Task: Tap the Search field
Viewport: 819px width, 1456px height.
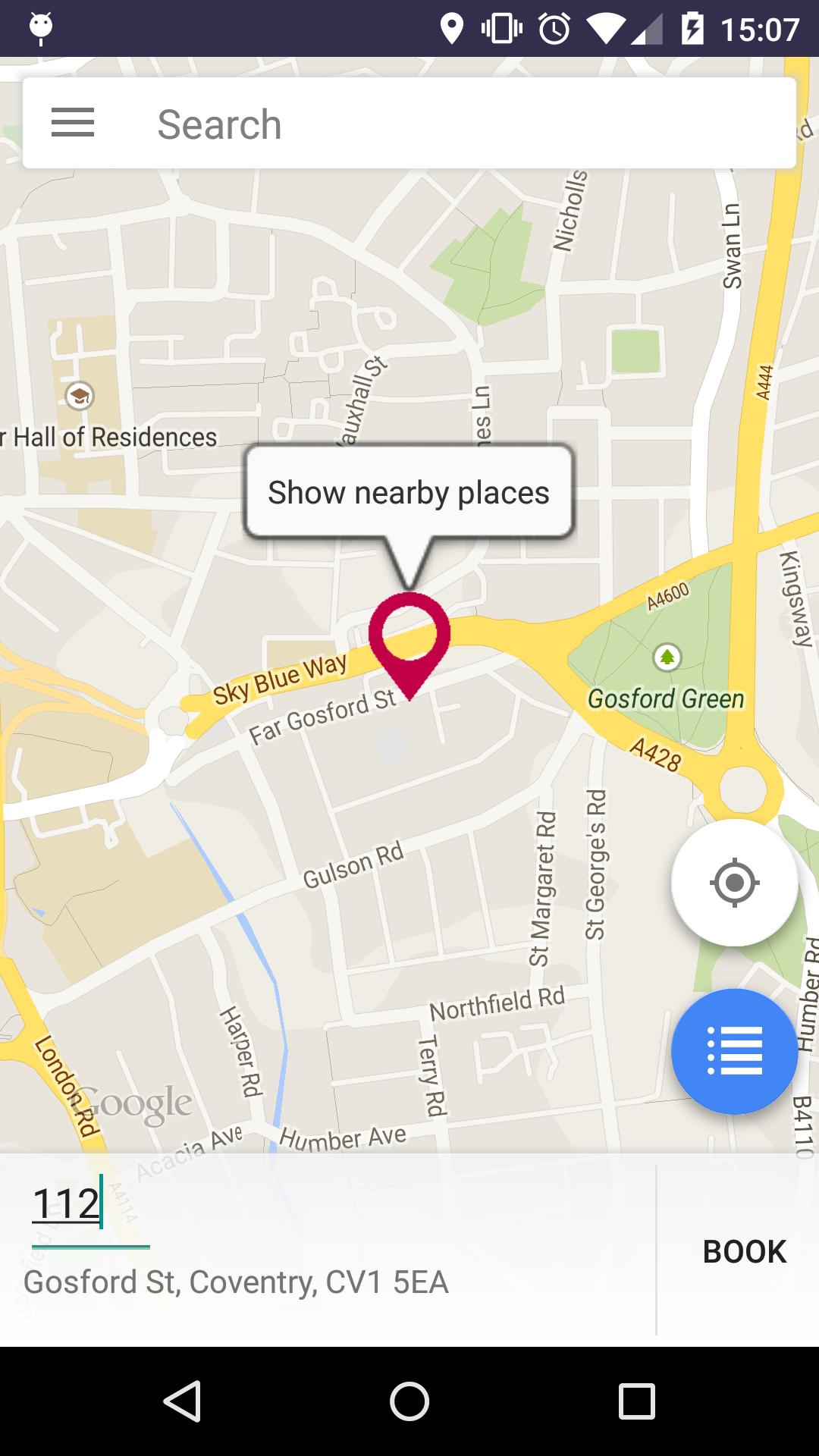Action: coord(455,124)
